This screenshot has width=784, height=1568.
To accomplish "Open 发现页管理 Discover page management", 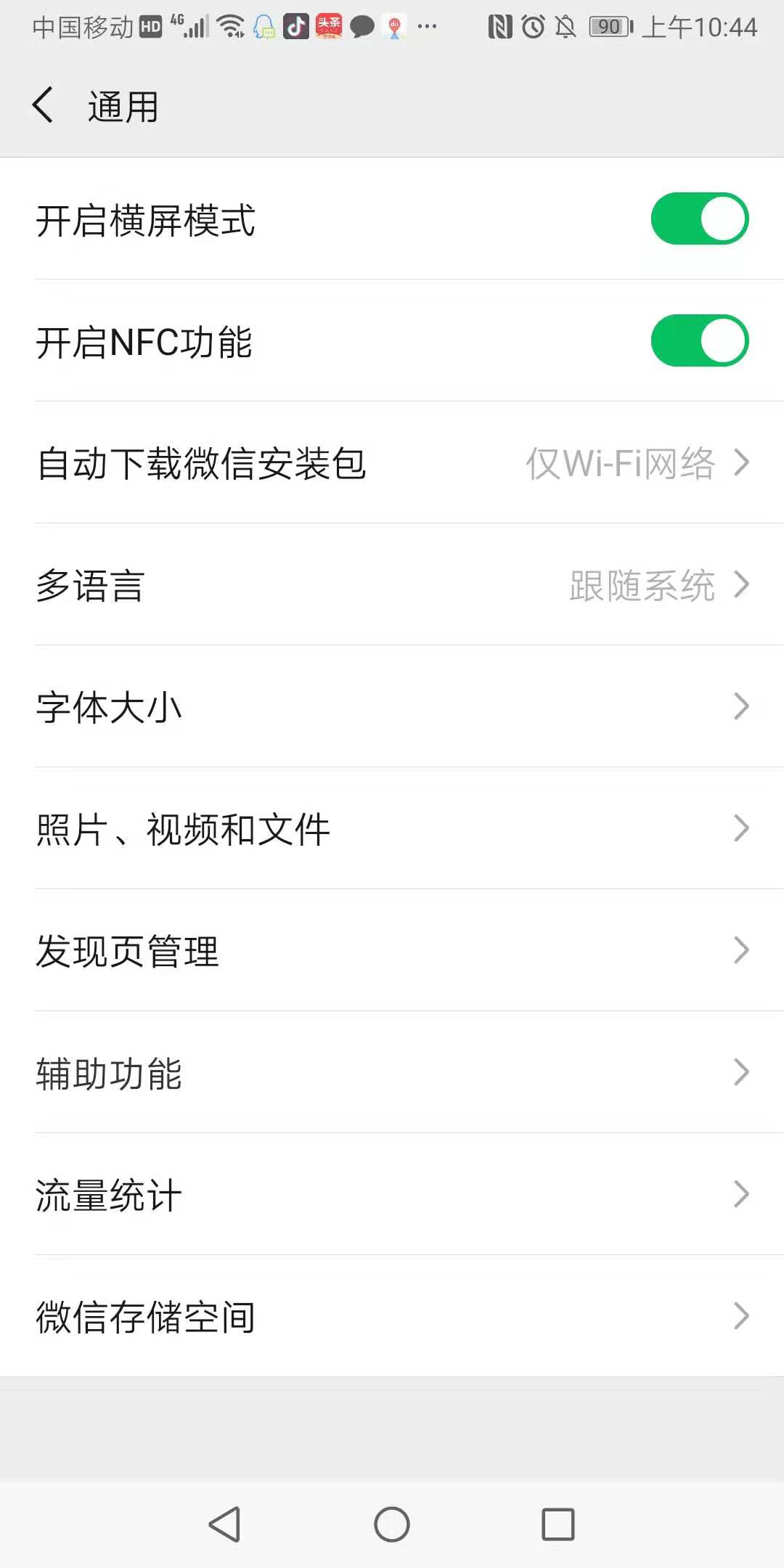I will coord(392,950).
